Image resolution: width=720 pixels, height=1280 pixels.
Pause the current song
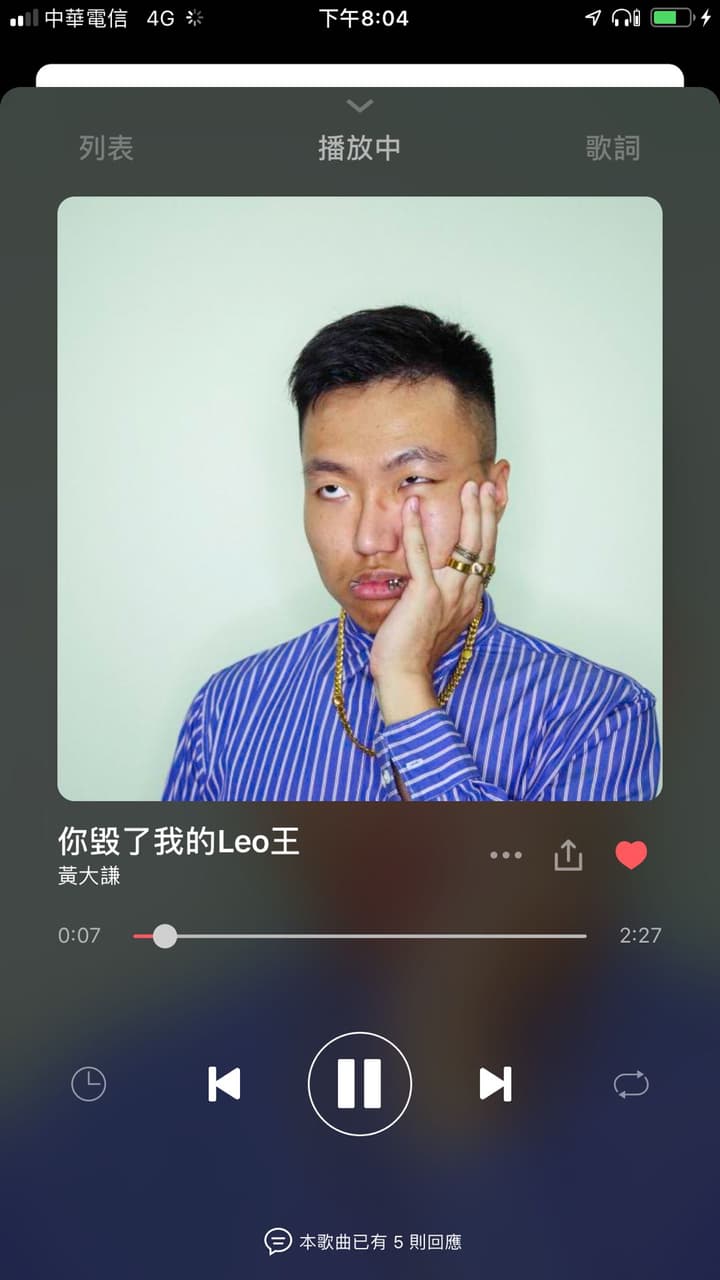(x=360, y=1084)
